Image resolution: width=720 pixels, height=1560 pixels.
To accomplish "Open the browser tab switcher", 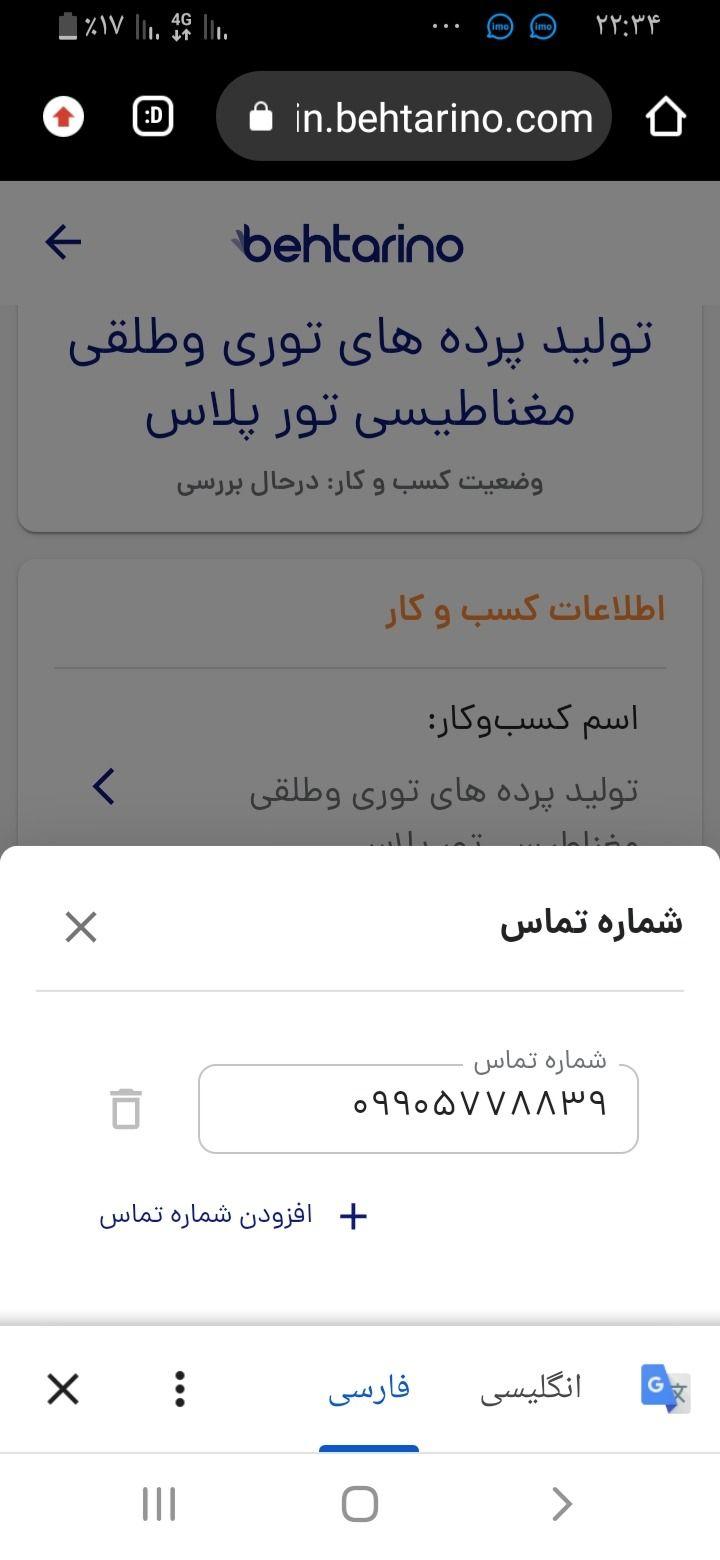I will 153,117.
